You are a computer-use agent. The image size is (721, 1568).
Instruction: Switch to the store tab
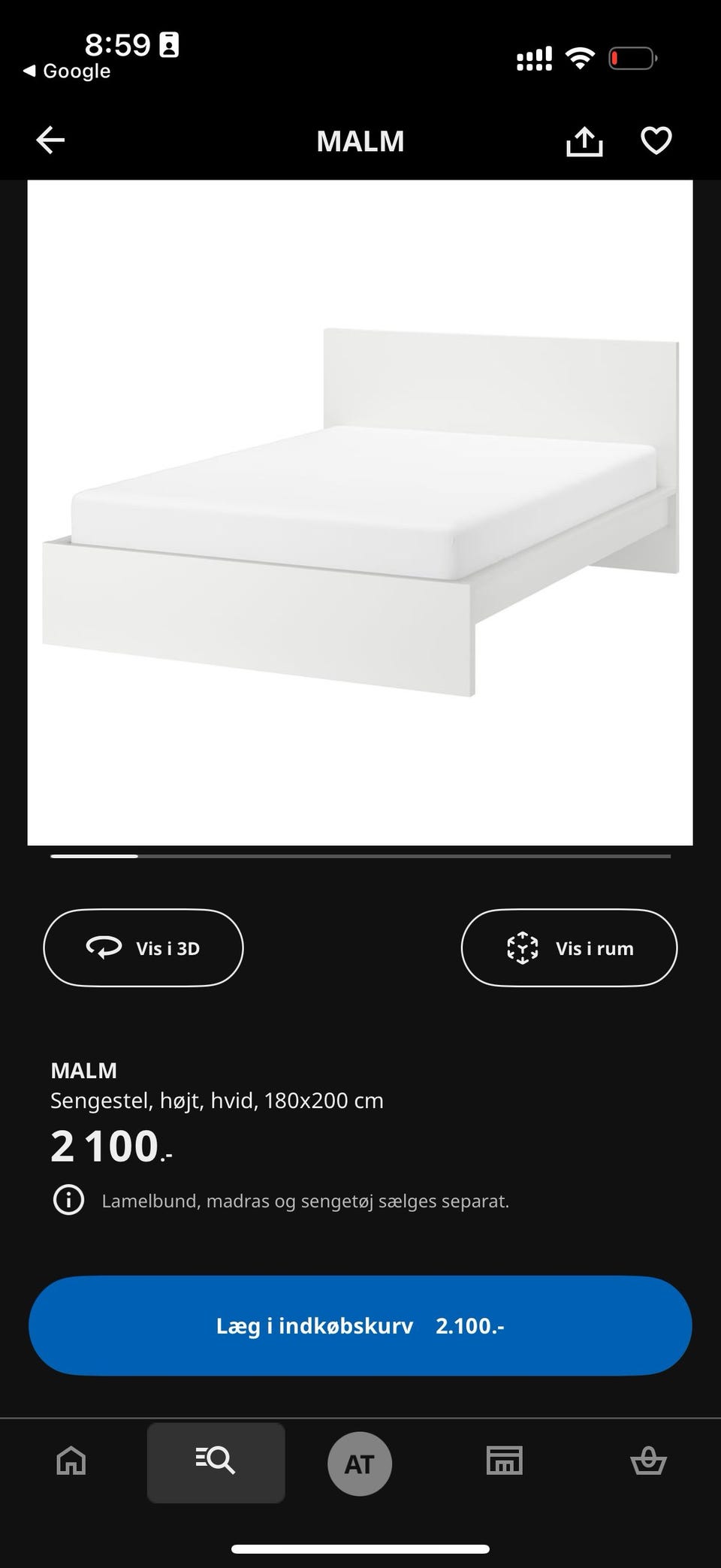point(504,1461)
